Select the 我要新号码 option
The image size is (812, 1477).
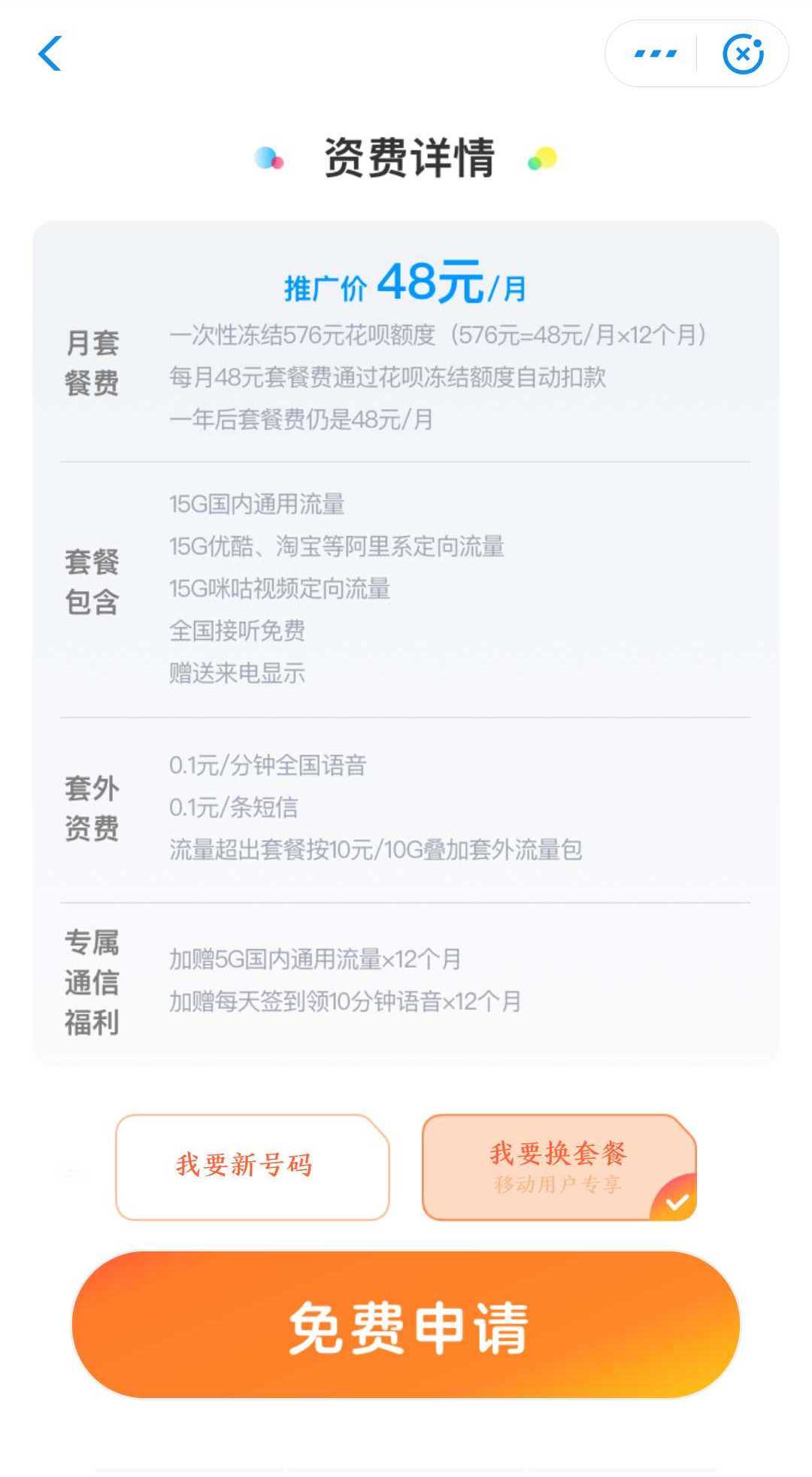(x=252, y=1165)
